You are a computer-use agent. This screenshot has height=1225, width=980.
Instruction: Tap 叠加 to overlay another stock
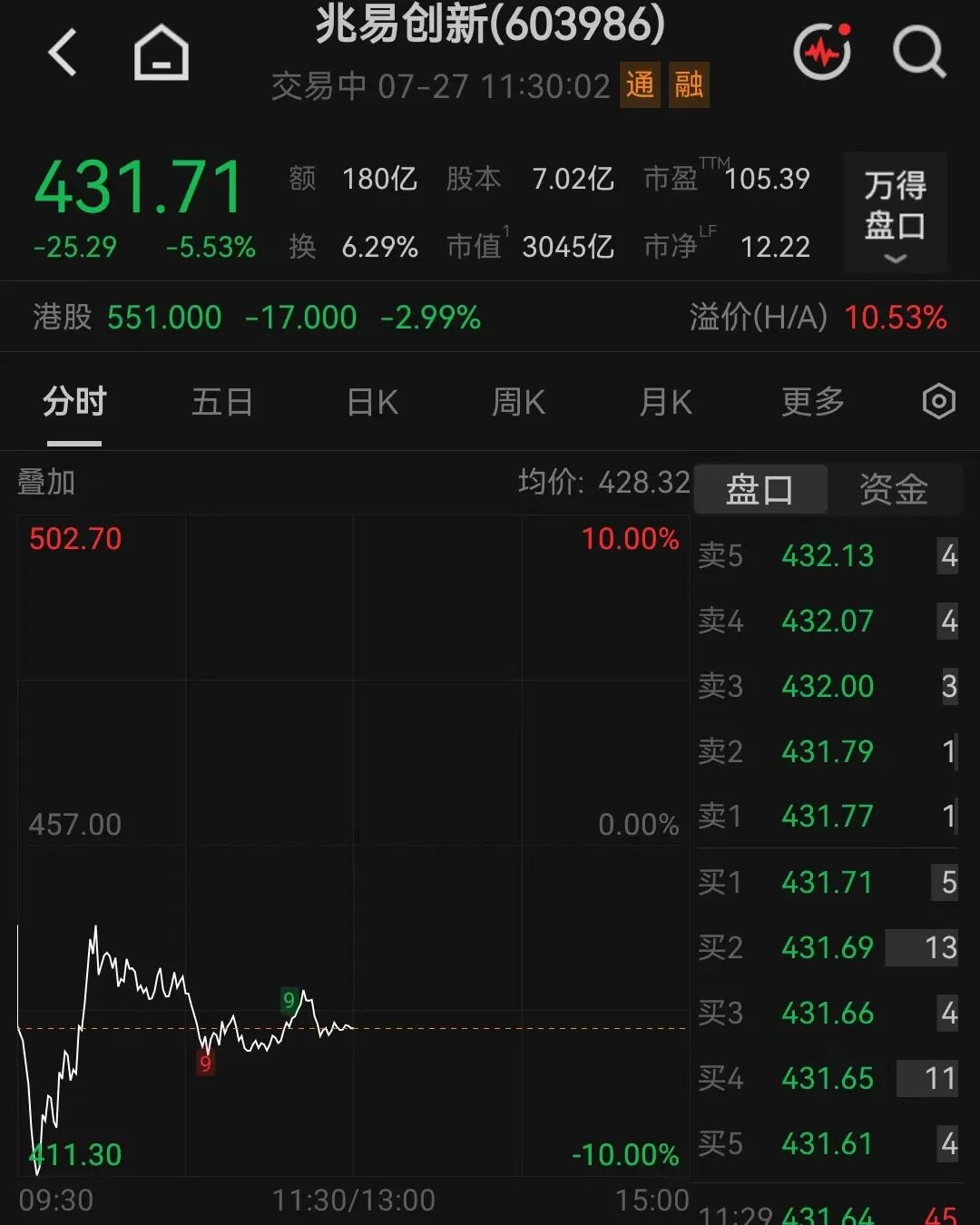[x=46, y=482]
